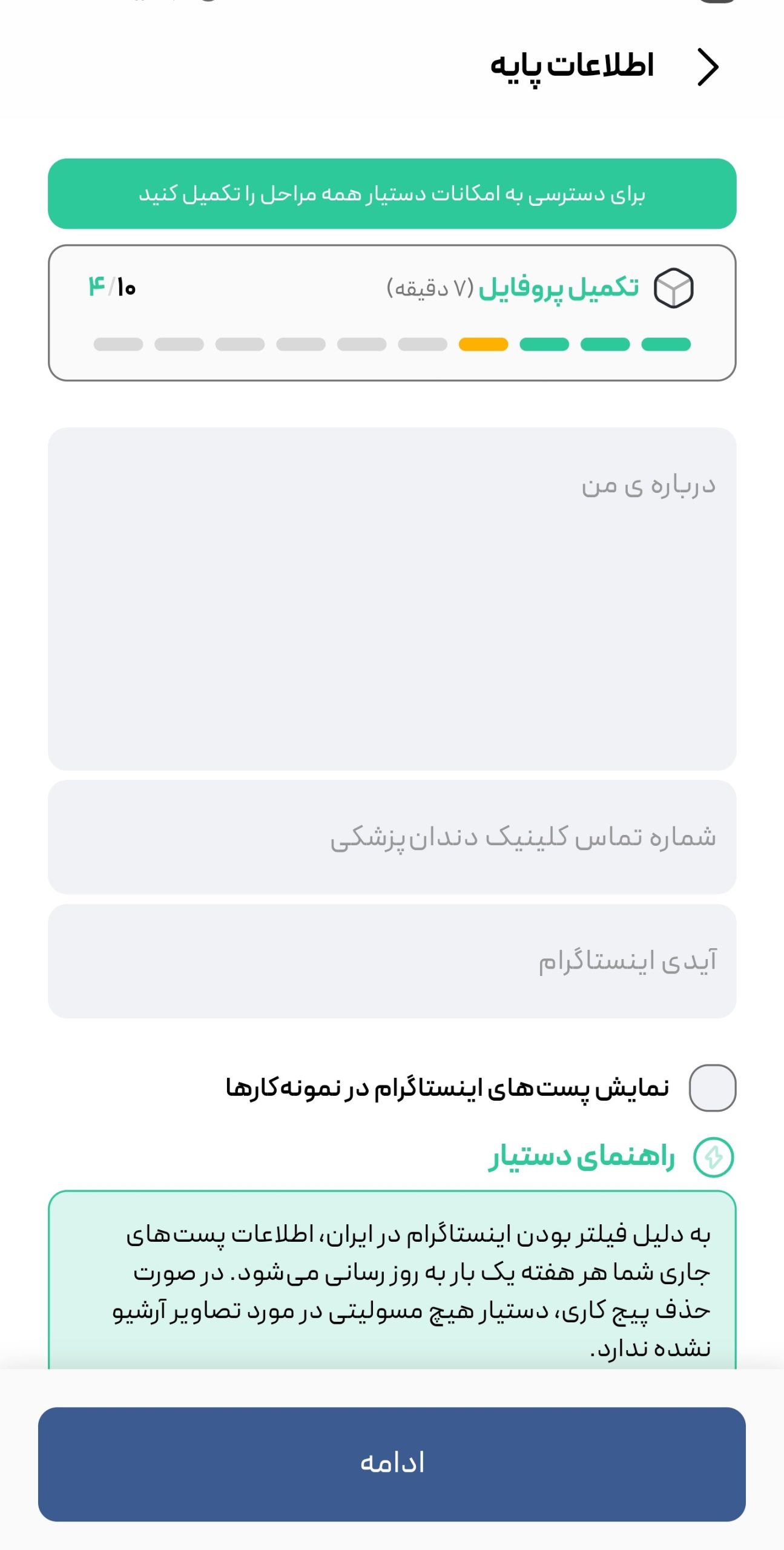784x1550 pixels.
Task: Enter the شماره تماس کلینیک دندان‌پزشکی field
Action: [392, 837]
